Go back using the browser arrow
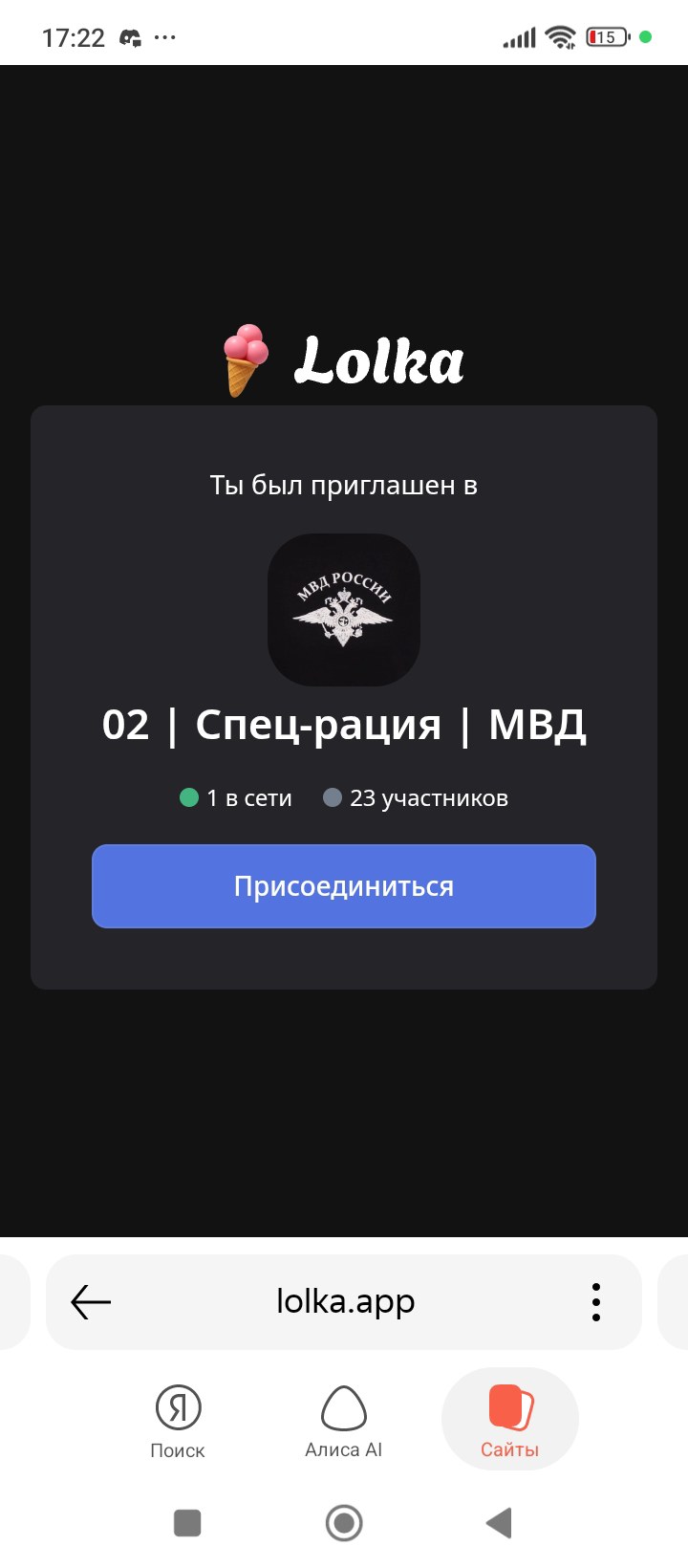688x1568 pixels. pos(92,1301)
